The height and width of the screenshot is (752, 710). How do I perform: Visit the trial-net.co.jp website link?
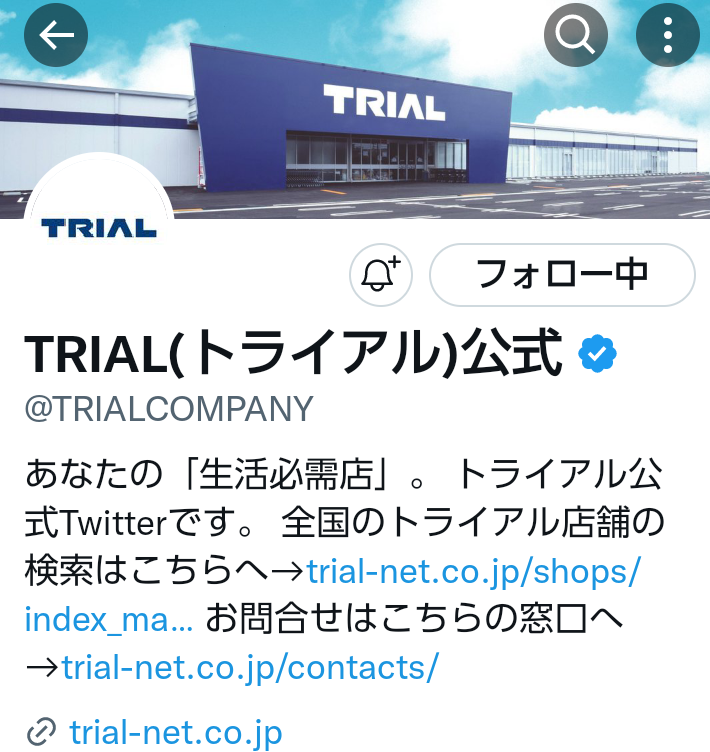pos(176,732)
